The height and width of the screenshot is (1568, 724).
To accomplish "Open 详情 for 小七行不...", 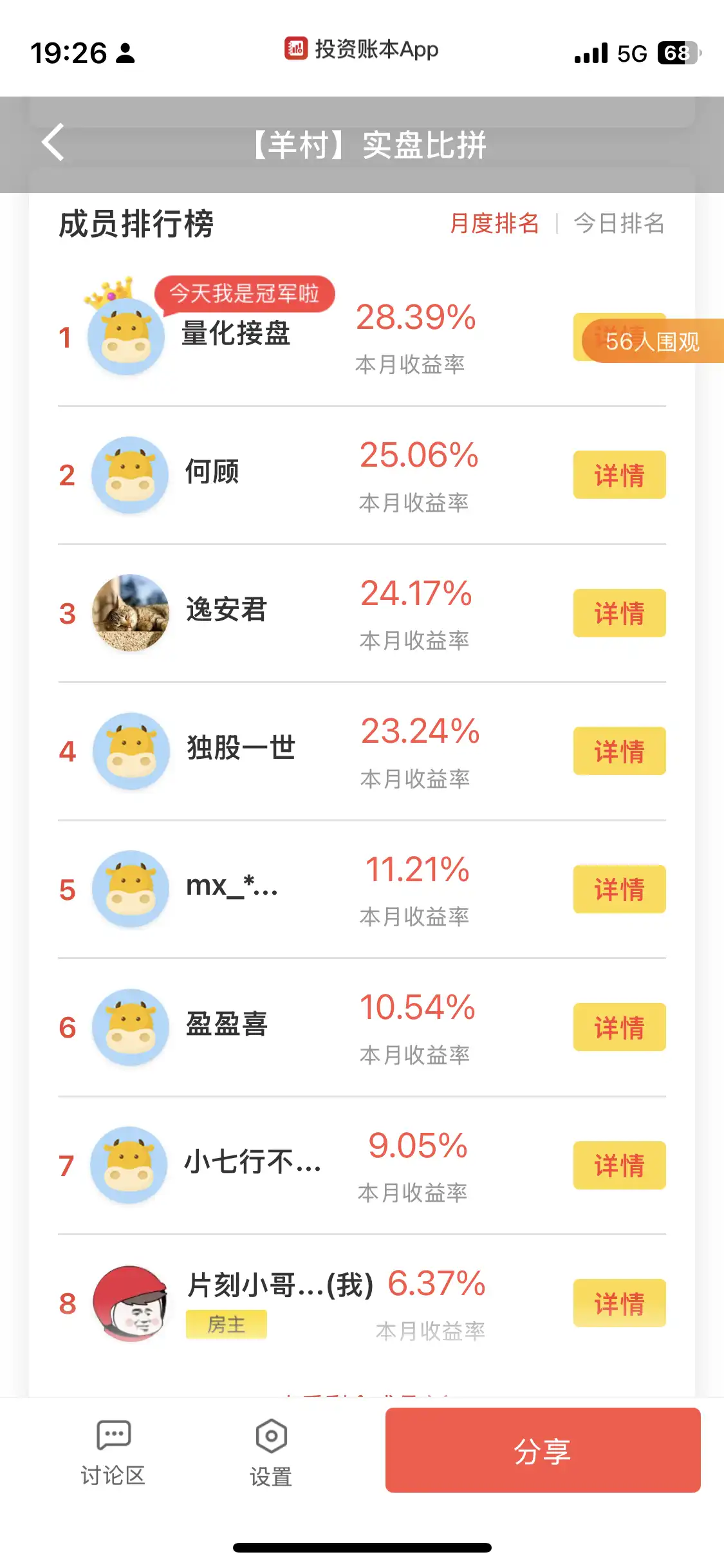I will tap(619, 1165).
